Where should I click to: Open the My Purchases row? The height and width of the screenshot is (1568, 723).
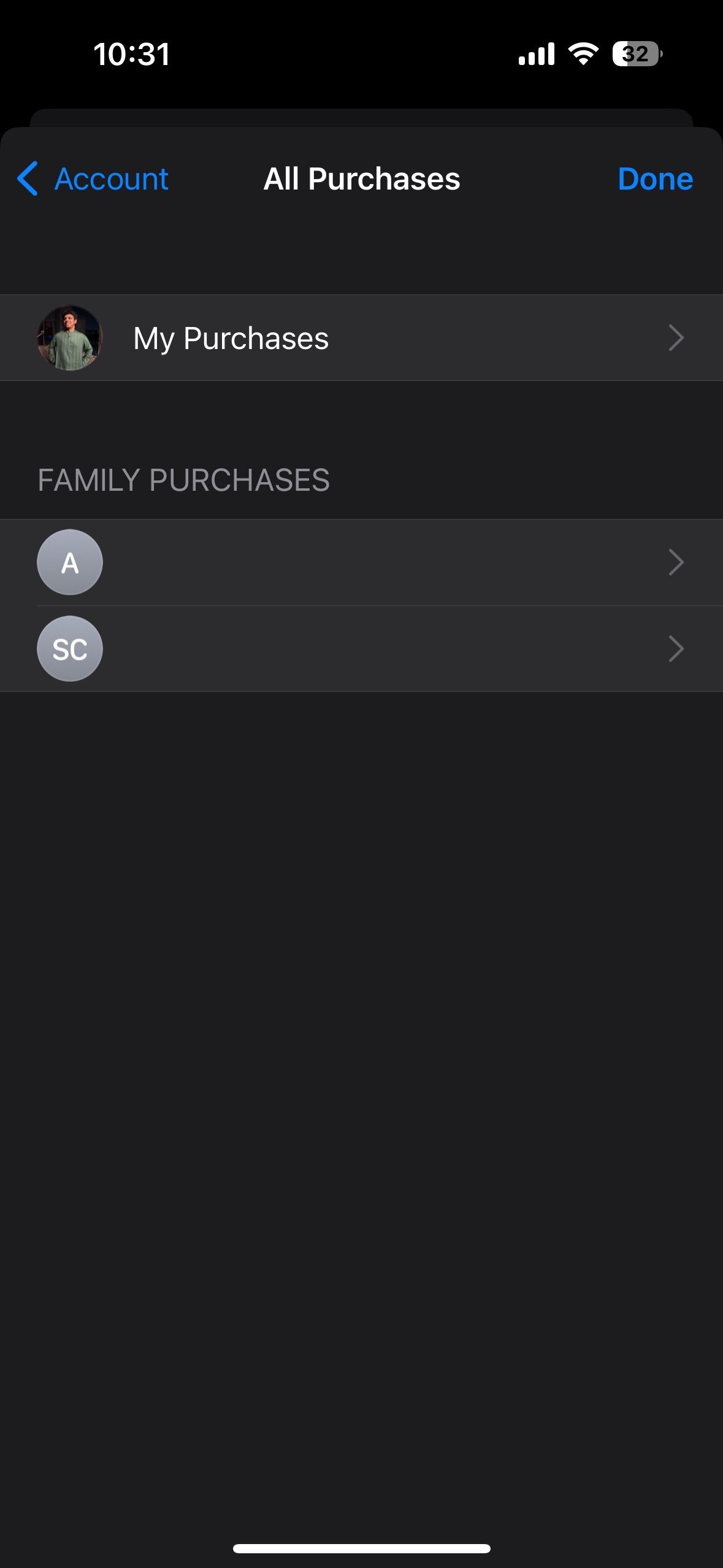tap(362, 337)
